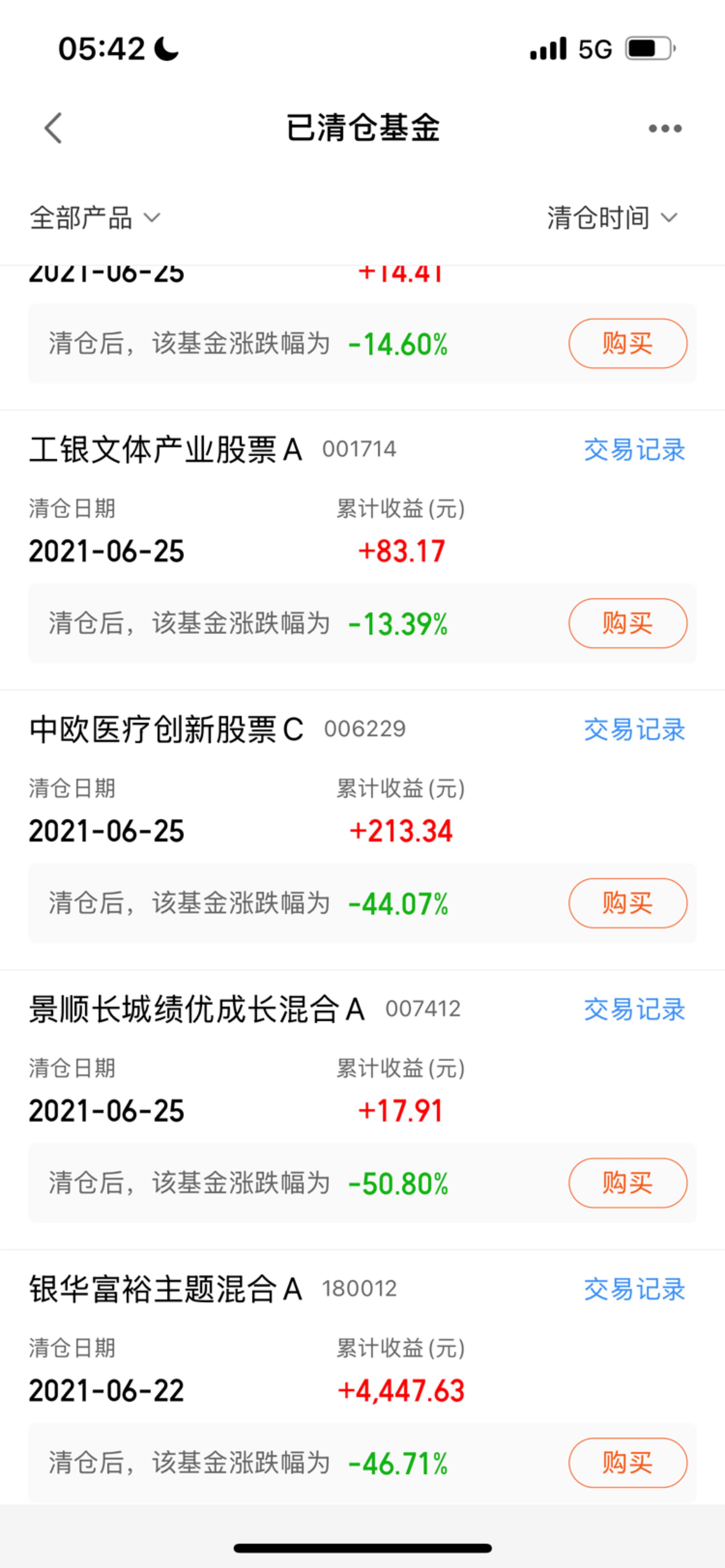This screenshot has height=1568, width=725.
Task: Tap 购买 for 景顺长城绩优成长混合A
Action: pyautogui.click(x=627, y=1183)
